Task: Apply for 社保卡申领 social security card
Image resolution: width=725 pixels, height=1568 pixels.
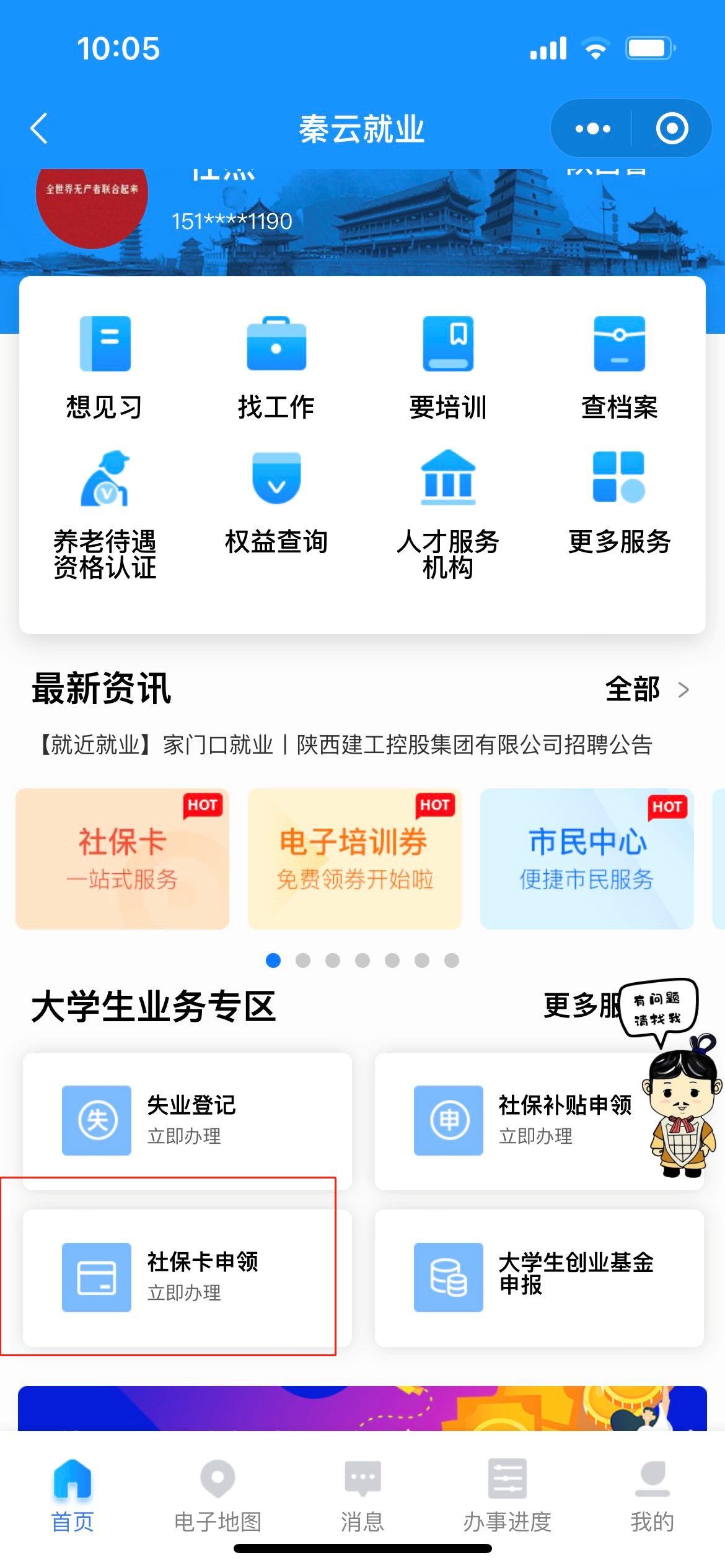Action: tap(187, 1277)
